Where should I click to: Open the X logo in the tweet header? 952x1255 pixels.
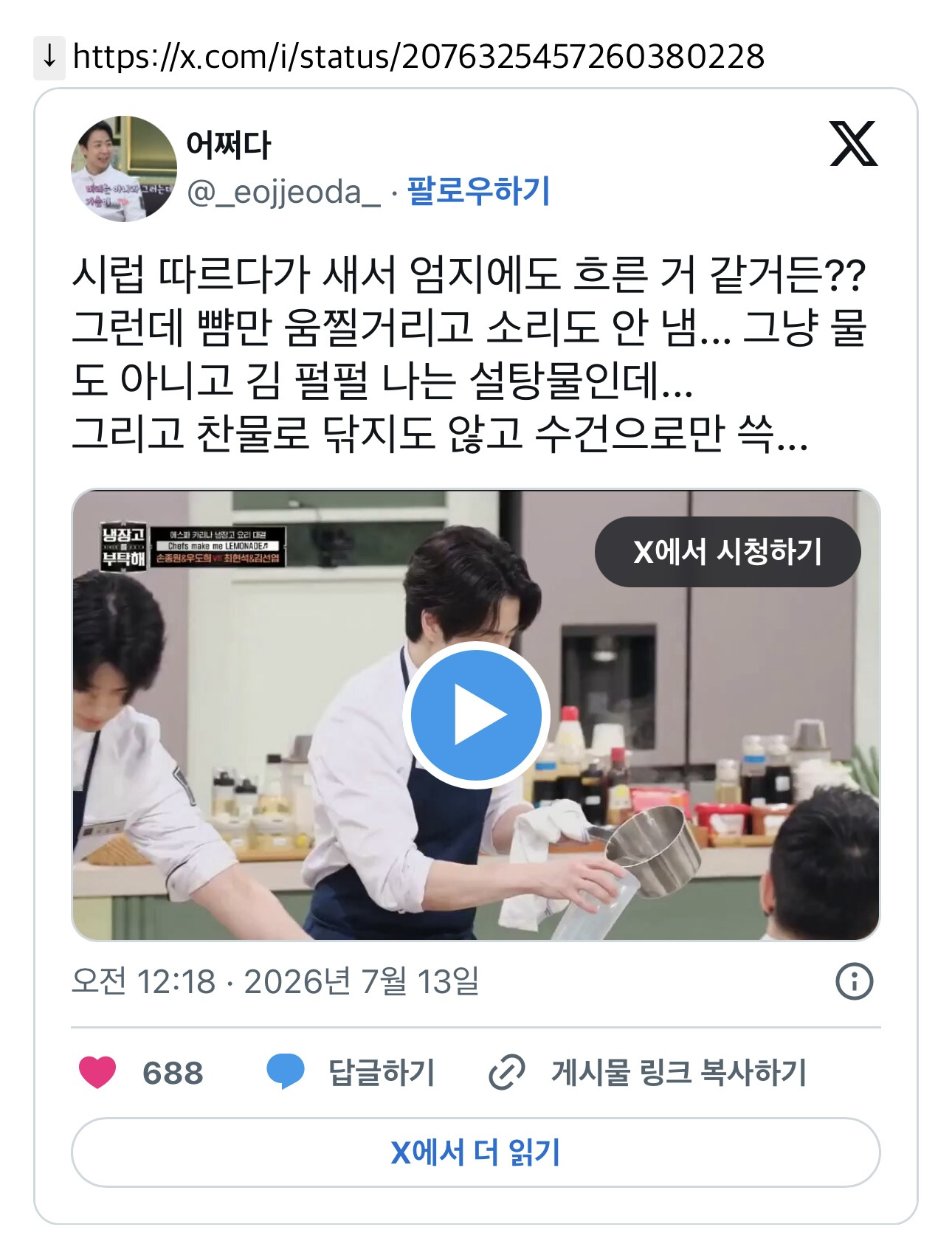[854, 144]
